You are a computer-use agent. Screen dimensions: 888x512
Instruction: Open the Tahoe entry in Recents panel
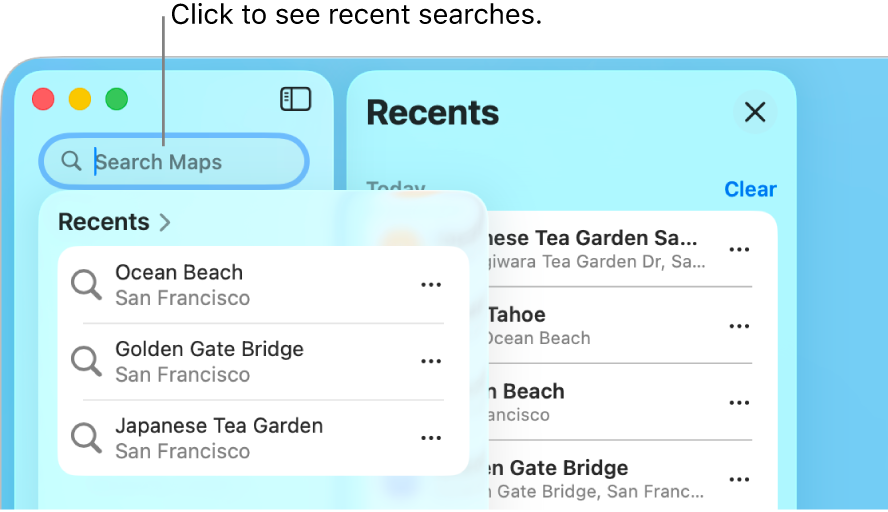600,325
